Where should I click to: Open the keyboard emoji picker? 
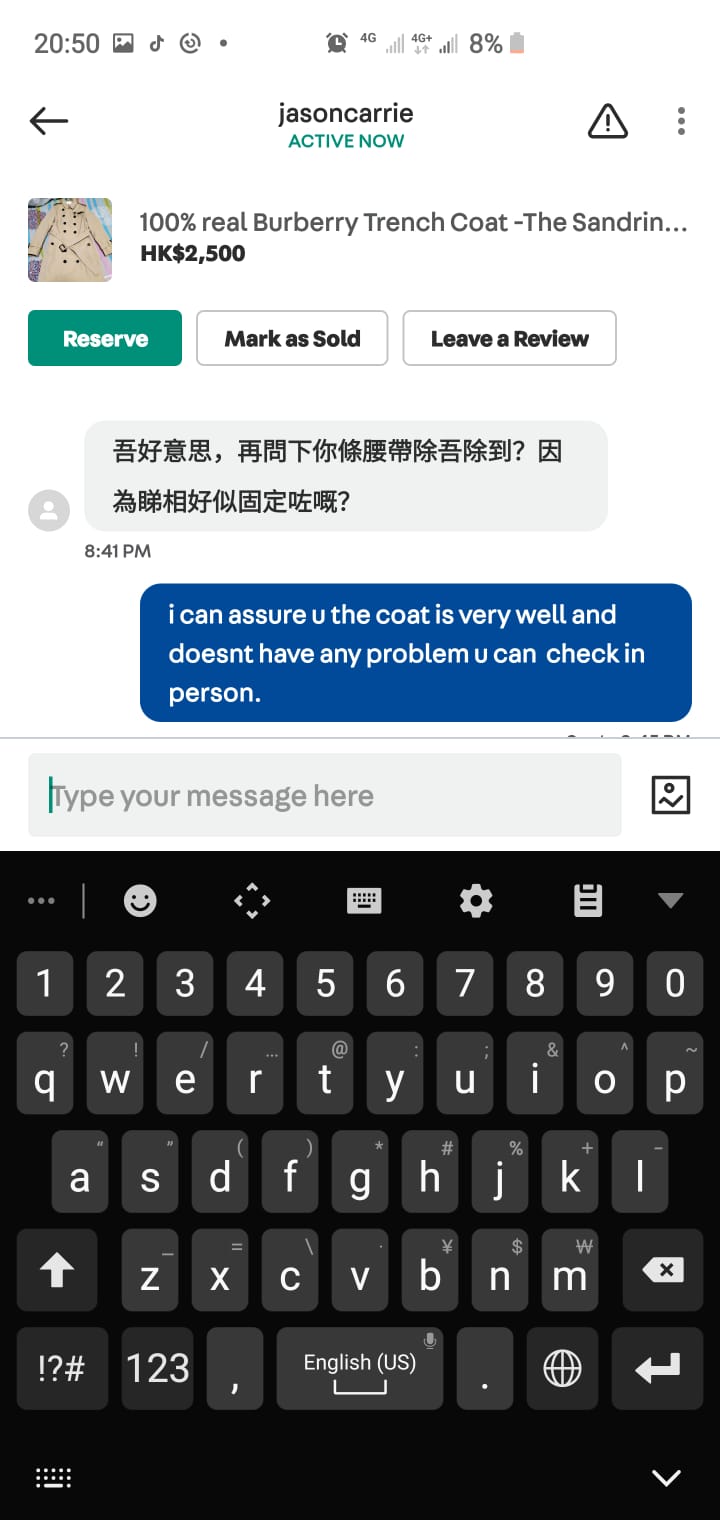tap(140, 901)
